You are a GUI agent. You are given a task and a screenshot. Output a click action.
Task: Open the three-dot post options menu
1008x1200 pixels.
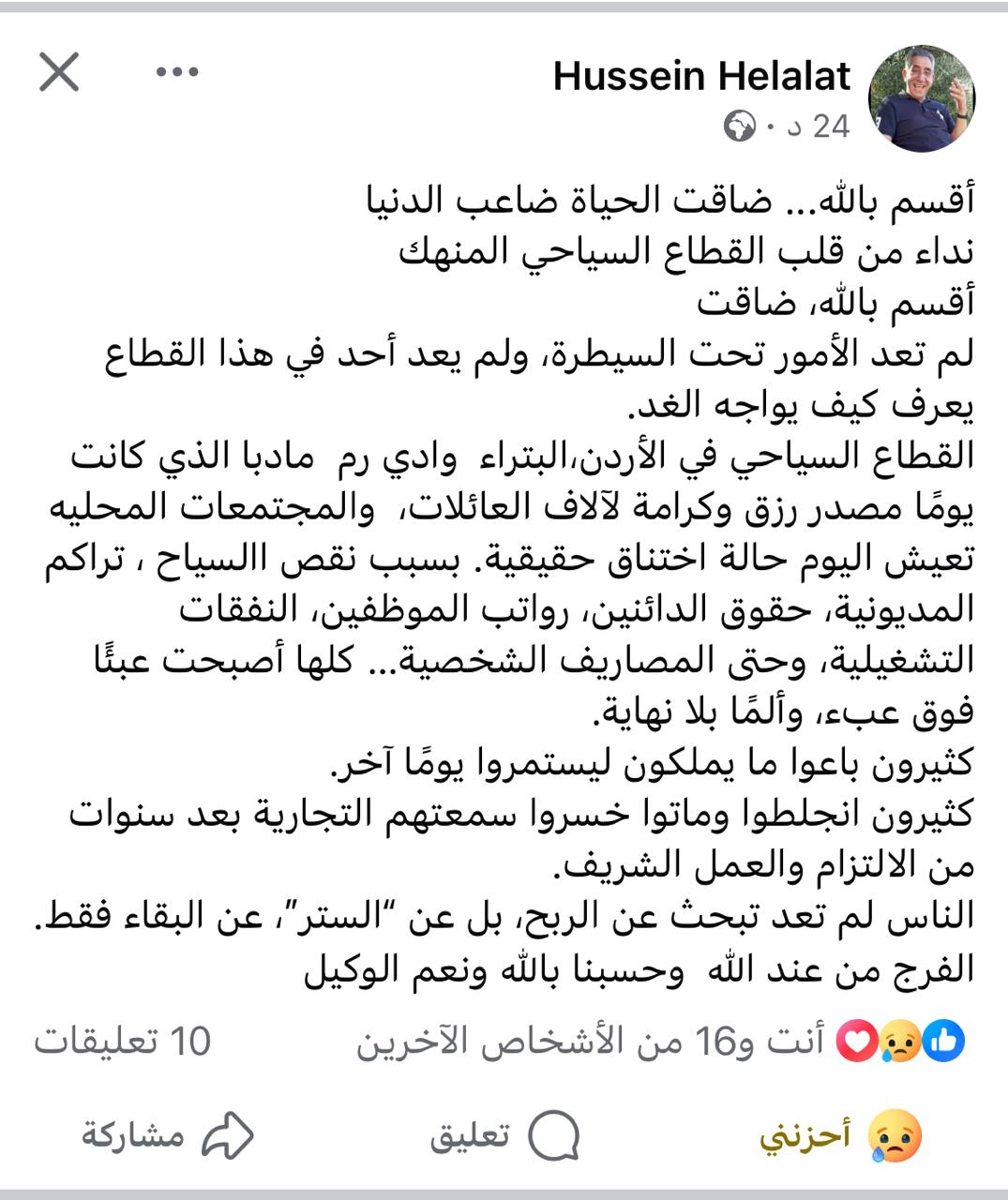(x=177, y=72)
